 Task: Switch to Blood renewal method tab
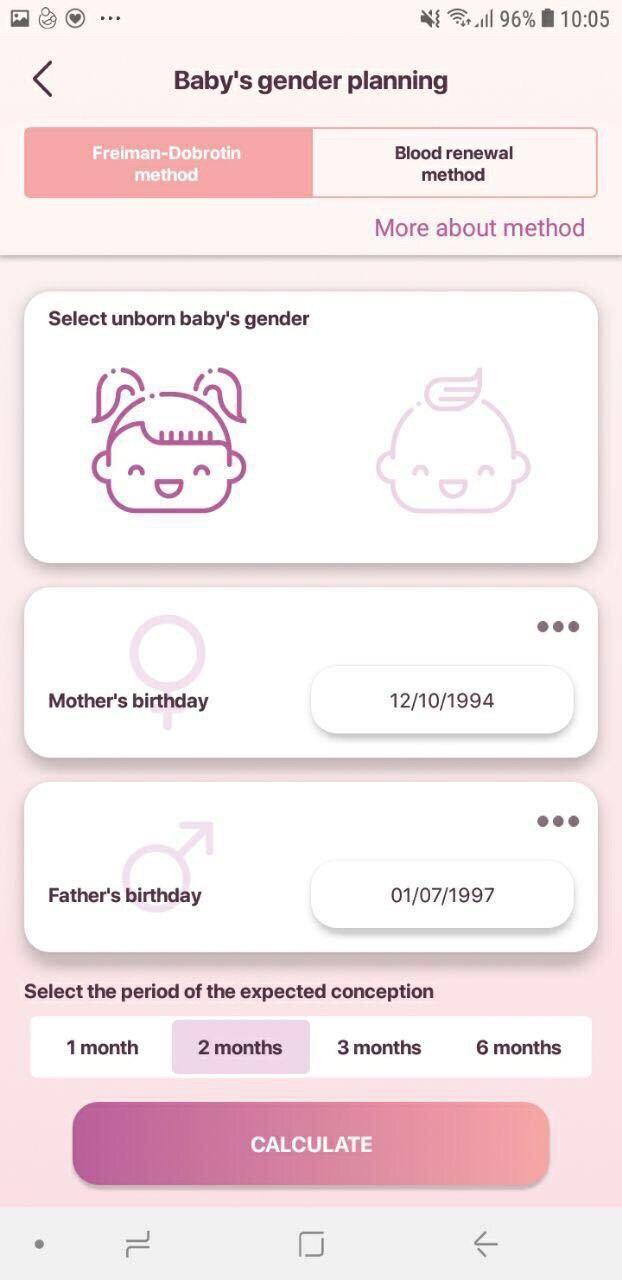point(454,163)
